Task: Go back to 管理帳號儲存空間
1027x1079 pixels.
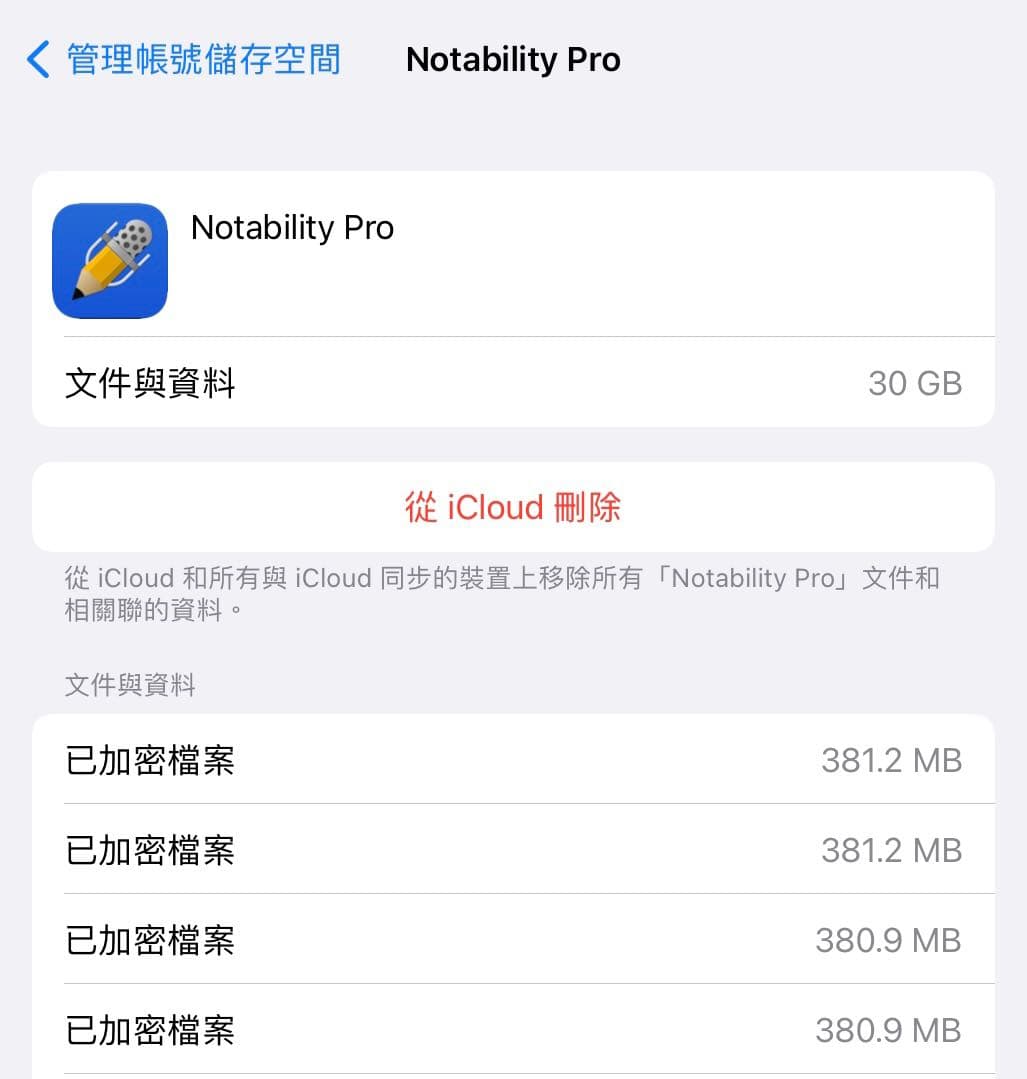Action: (x=185, y=60)
